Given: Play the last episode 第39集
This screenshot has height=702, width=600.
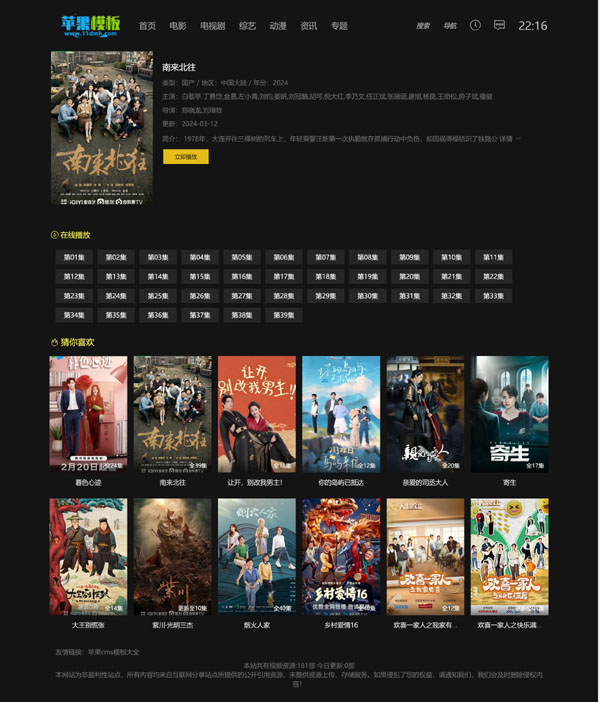Looking at the screenshot, I should pos(284,315).
